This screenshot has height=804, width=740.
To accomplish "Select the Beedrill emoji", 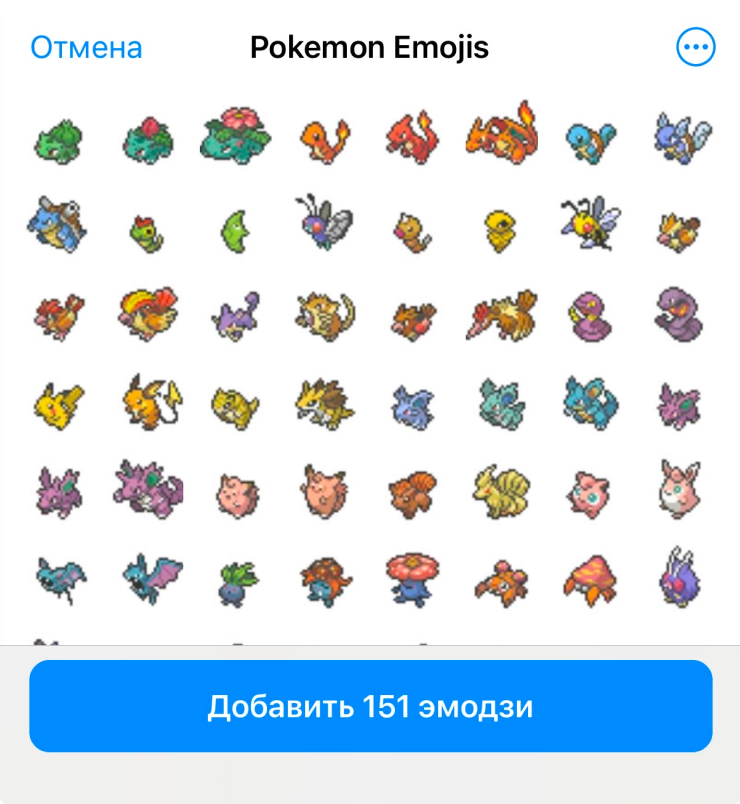I will [590, 224].
